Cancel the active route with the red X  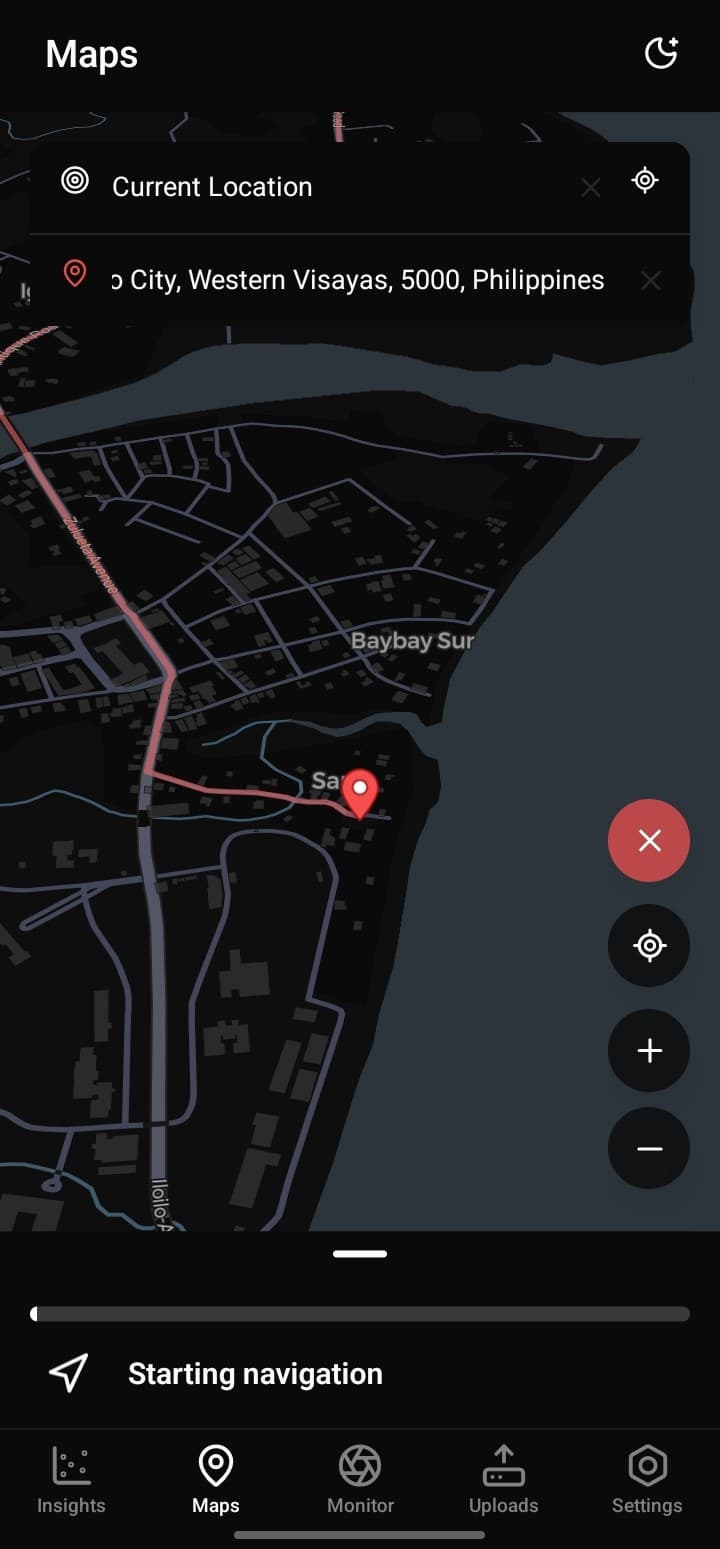648,841
